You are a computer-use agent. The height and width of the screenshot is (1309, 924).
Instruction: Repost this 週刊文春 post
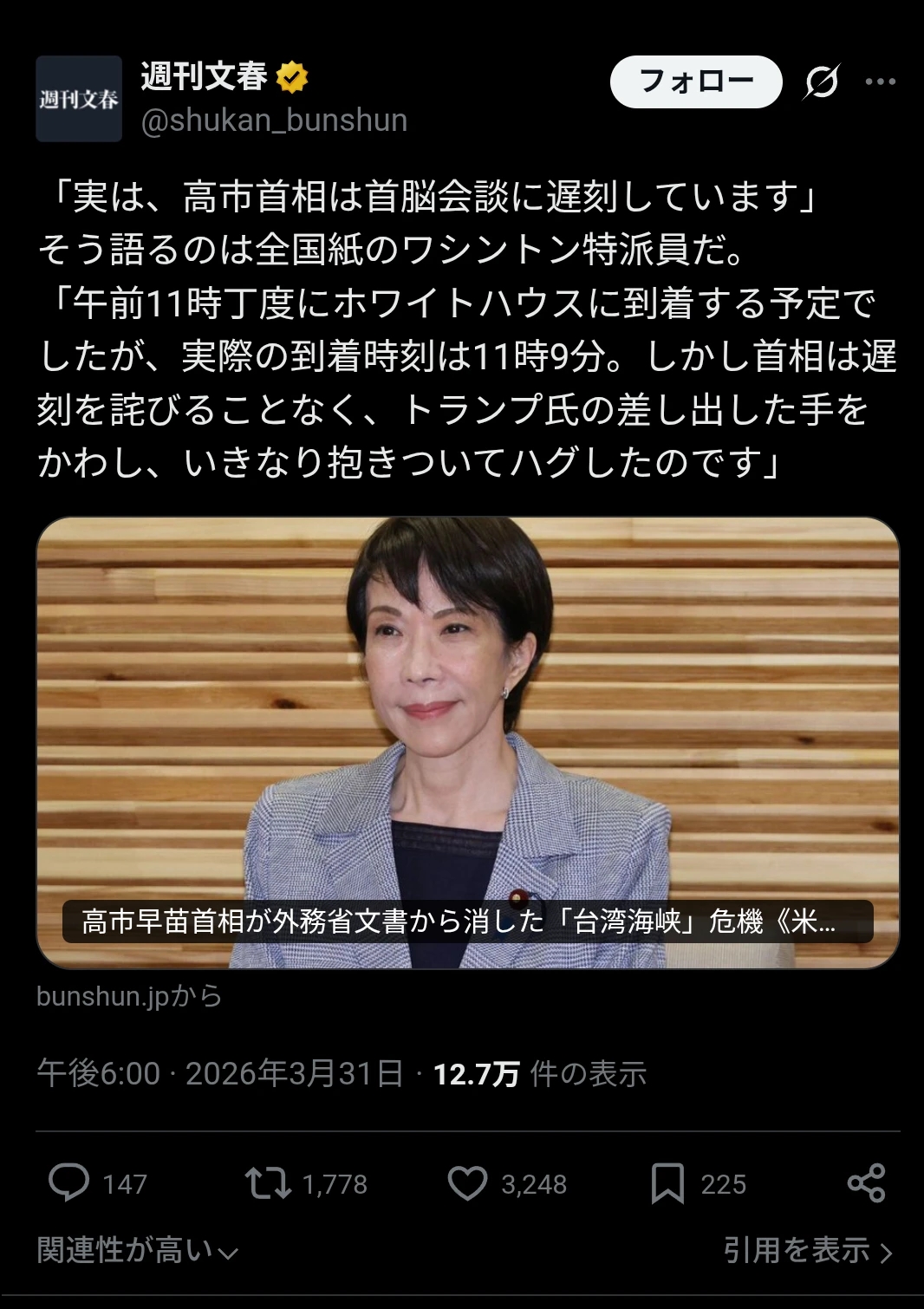point(268,1183)
